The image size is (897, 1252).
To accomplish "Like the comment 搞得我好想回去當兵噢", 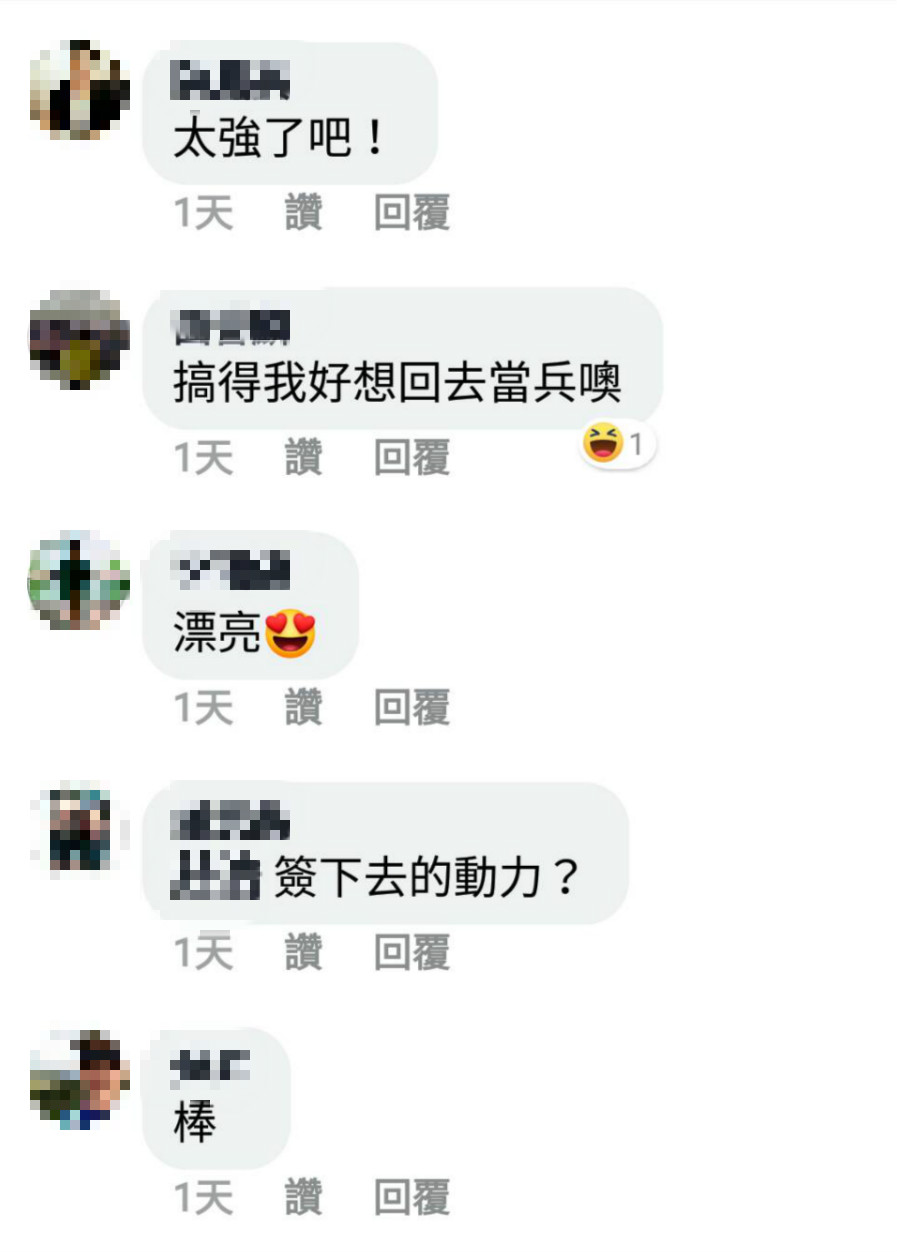I will (303, 458).
